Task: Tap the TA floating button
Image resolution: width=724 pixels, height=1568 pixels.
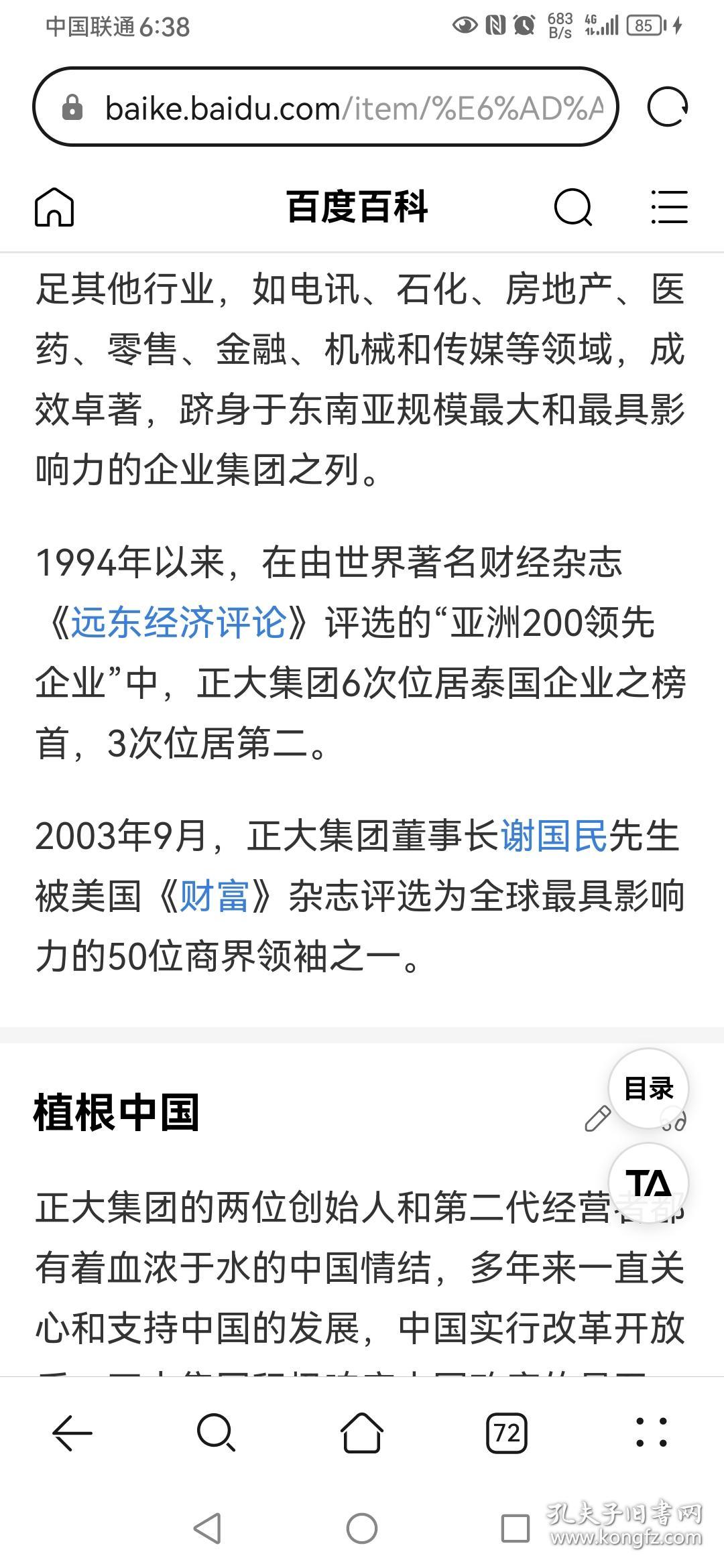Action: (648, 1183)
